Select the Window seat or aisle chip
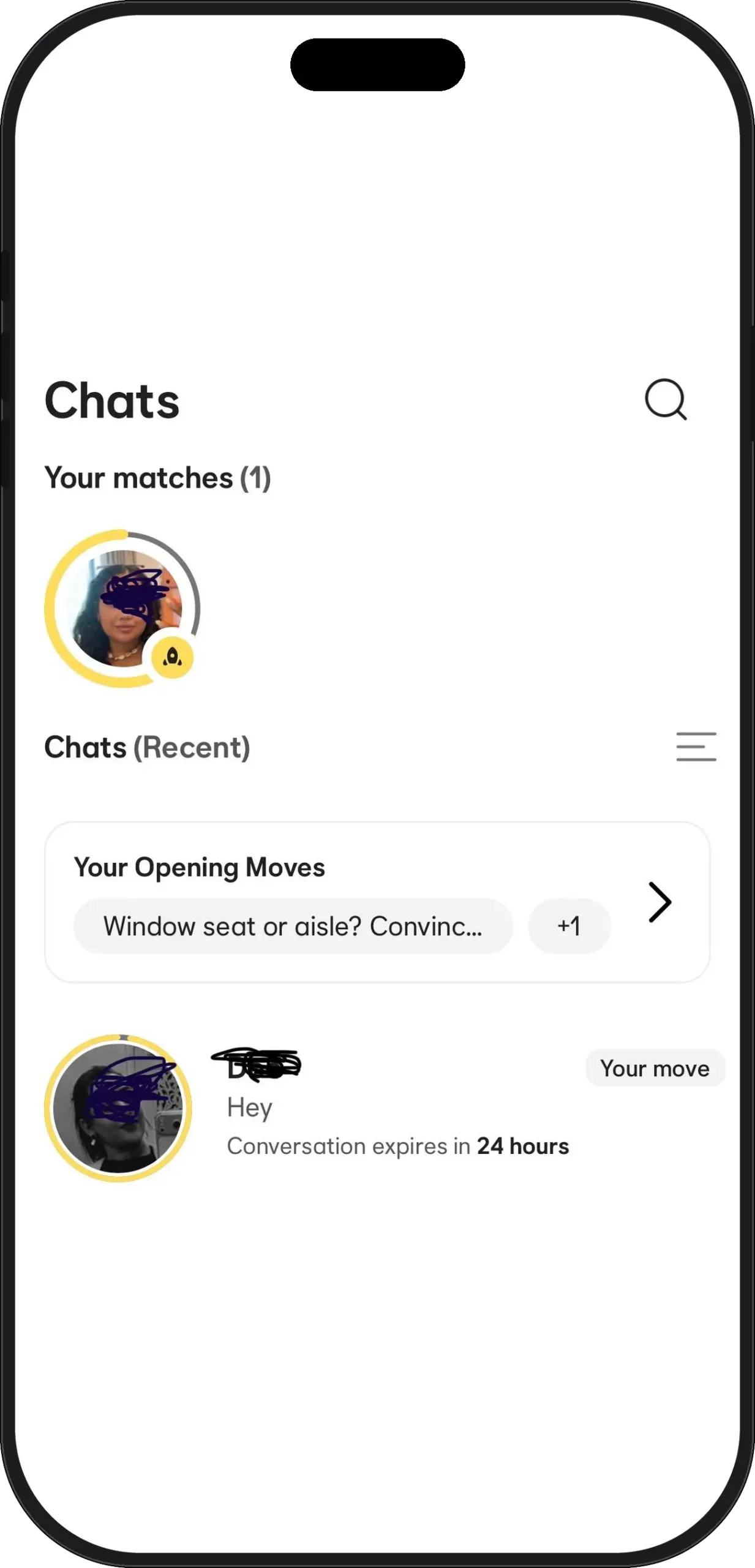 click(x=293, y=926)
